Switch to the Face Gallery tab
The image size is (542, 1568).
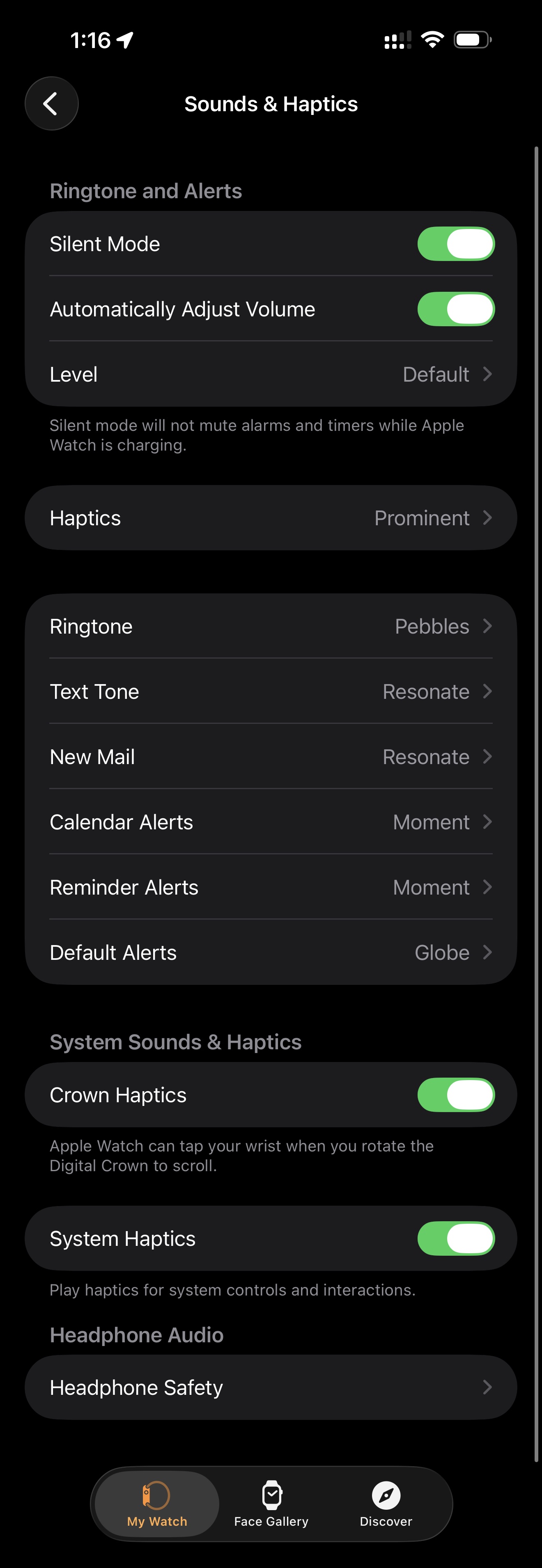coord(271,1504)
